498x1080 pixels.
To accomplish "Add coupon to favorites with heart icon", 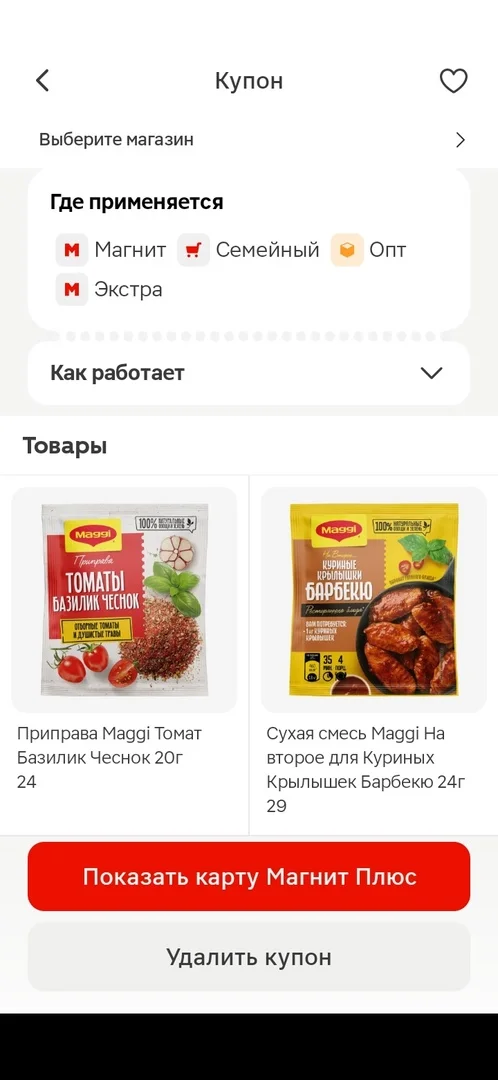I will tap(453, 81).
